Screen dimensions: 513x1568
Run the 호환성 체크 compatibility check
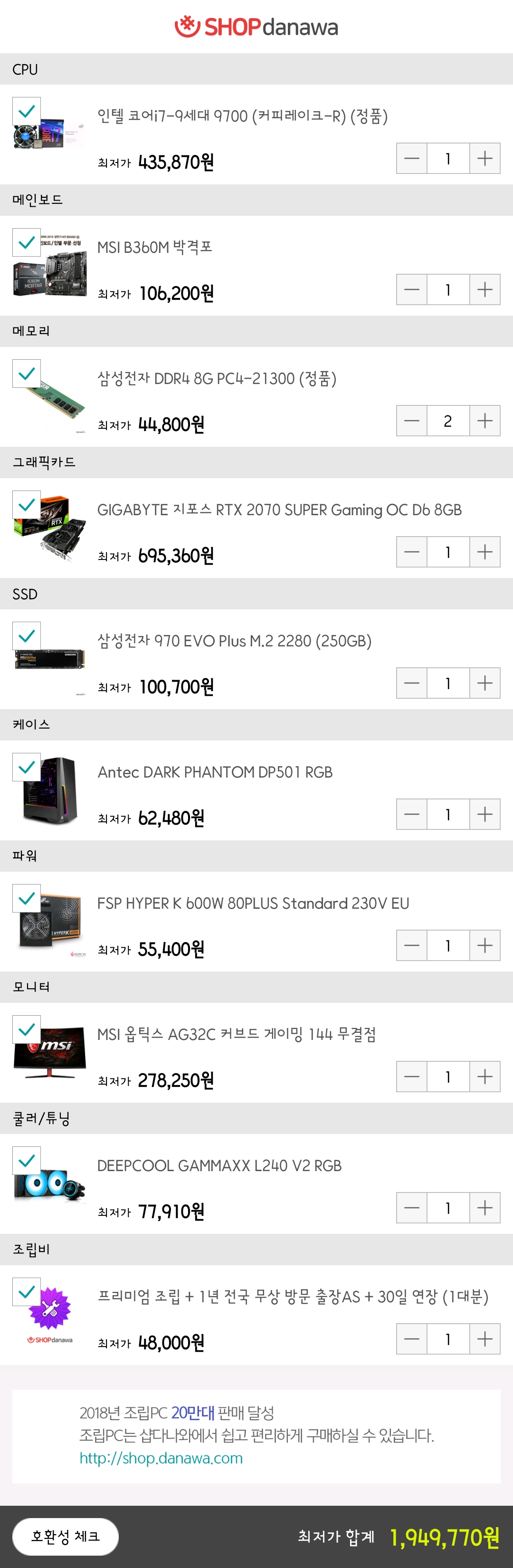[x=66, y=1536]
